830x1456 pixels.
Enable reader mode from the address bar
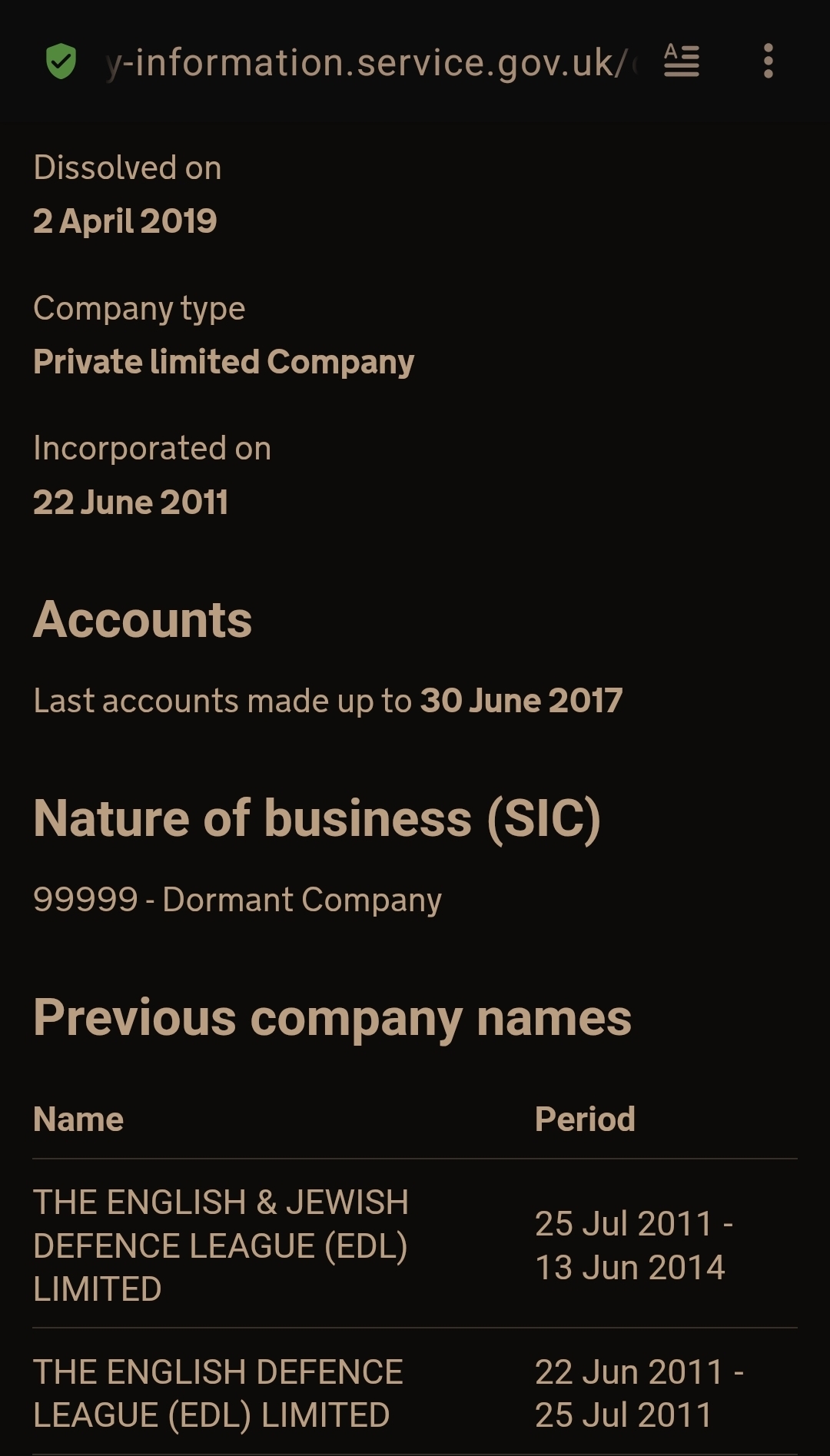681,61
